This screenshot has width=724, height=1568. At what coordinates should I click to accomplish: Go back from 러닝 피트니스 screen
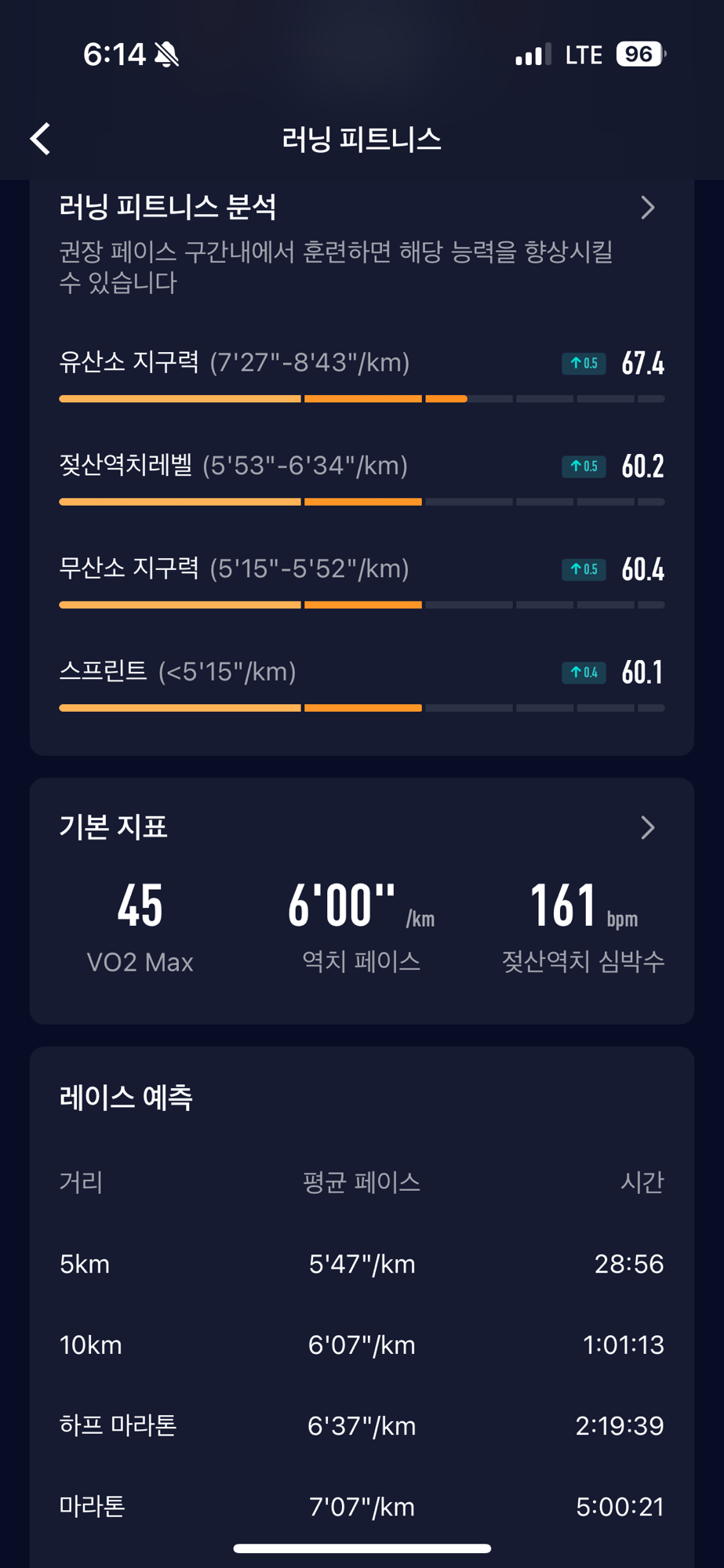tap(41, 139)
